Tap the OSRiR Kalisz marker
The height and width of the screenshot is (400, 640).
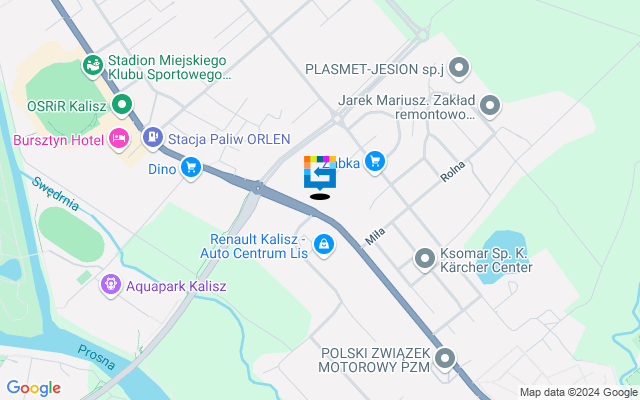122,104
